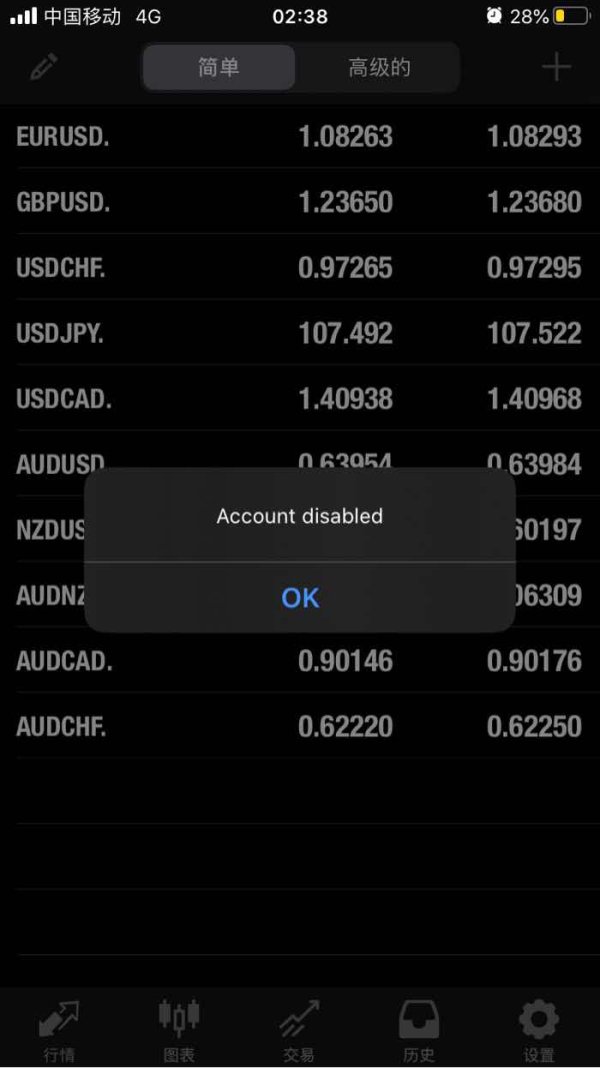The image size is (600, 1068).
Task: Open the EURUSD. quote row
Action: (300, 137)
